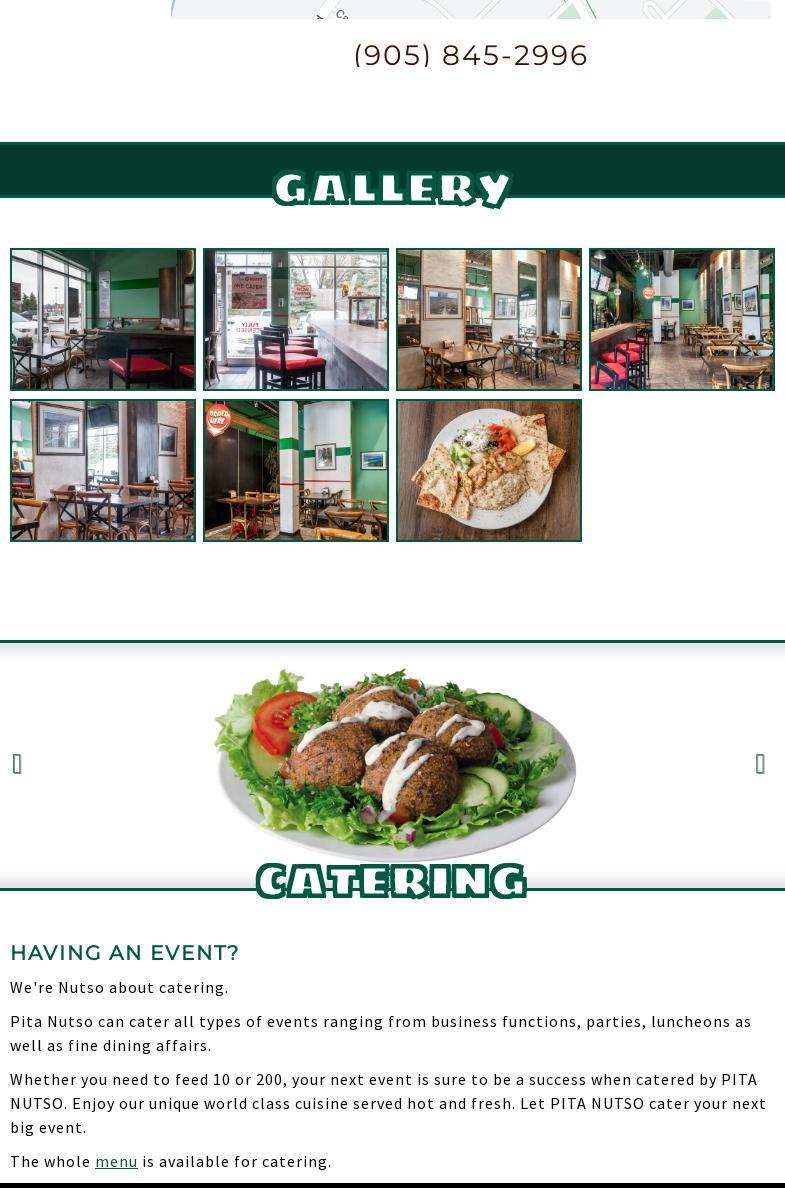Open the dining area photo with framed pictures
Screen dimensions: 785x1188
[x=489, y=319]
